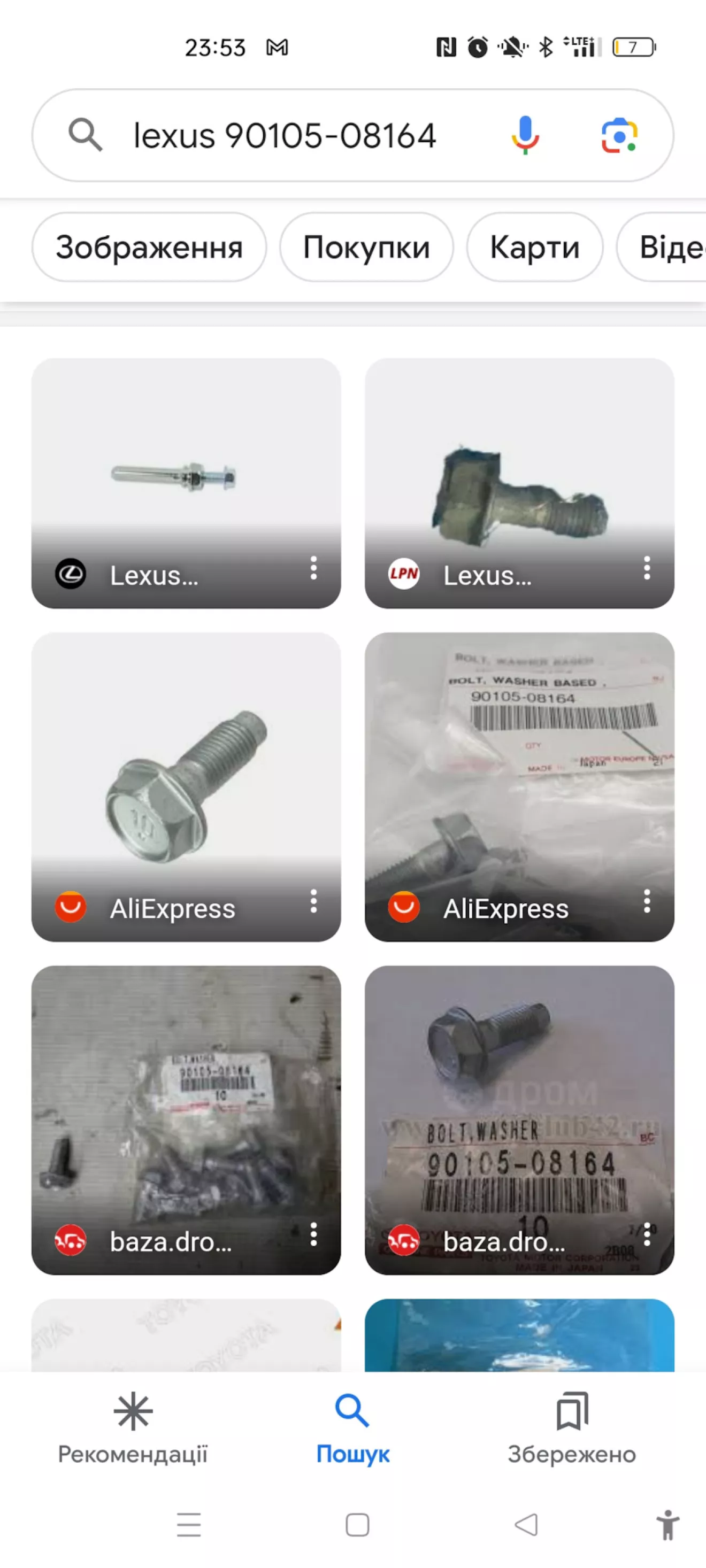Open more options on the LPN Lexus result
The width and height of the screenshot is (706, 1568).
point(646,568)
